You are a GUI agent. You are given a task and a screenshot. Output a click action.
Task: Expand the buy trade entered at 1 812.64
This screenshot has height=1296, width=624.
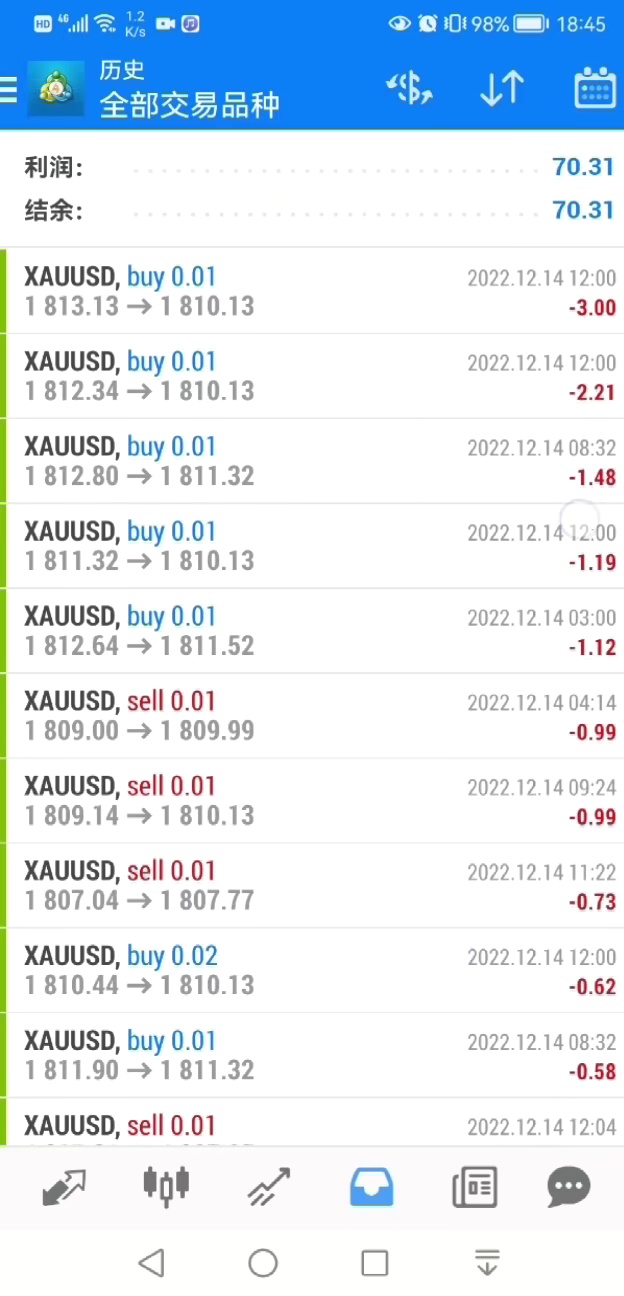click(312, 631)
